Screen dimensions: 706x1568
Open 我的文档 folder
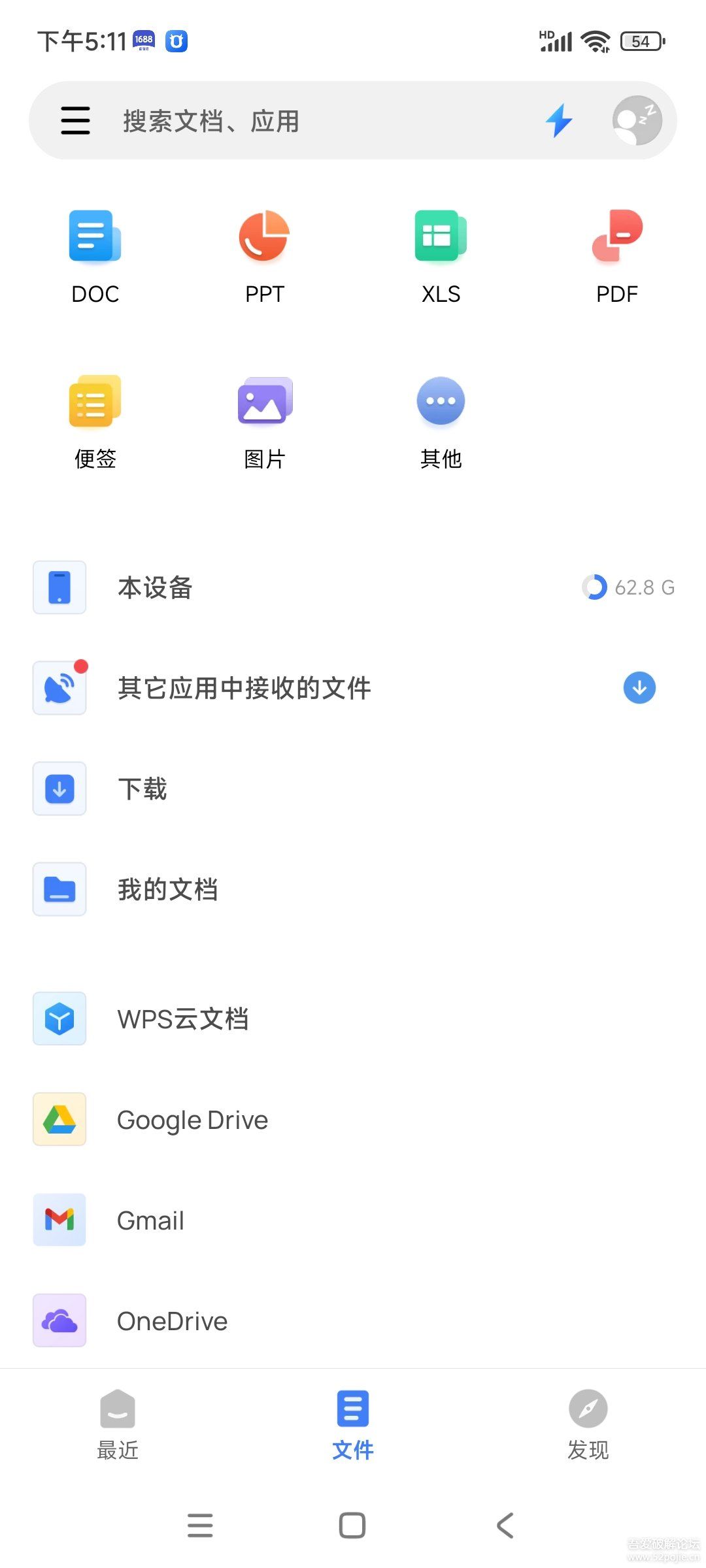coord(353,889)
